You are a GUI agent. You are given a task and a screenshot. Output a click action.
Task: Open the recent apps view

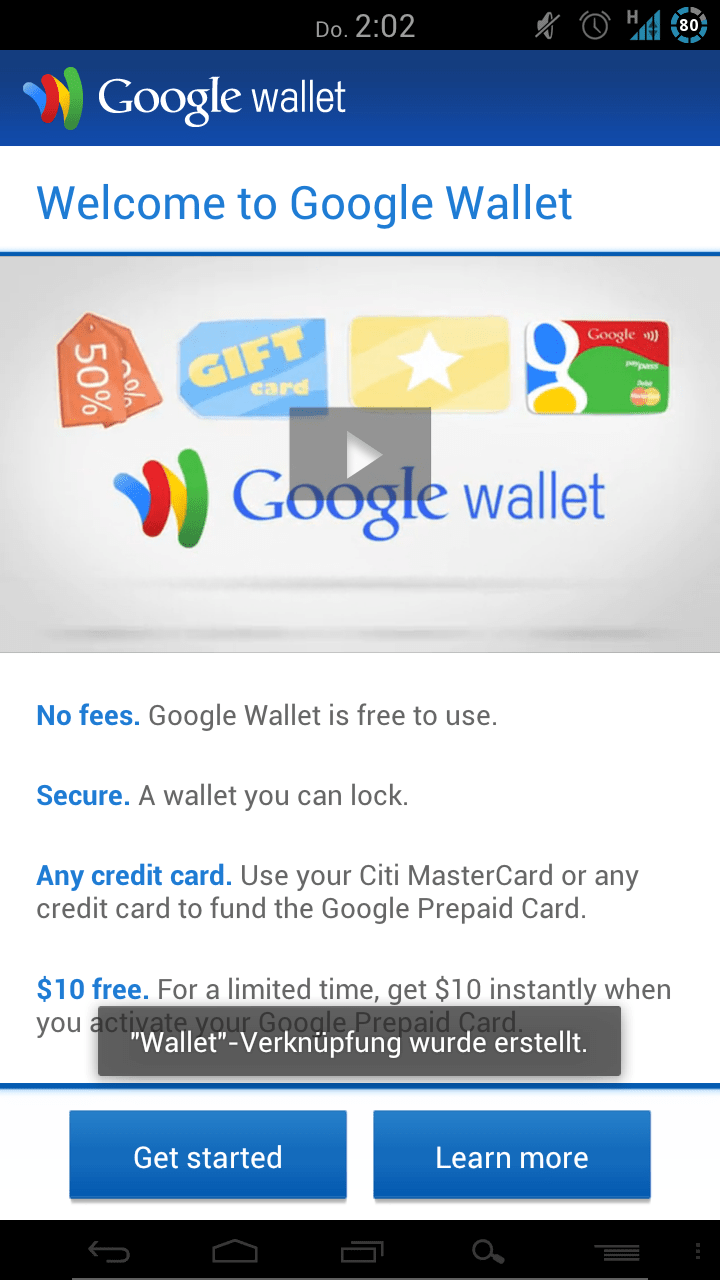[362, 1251]
